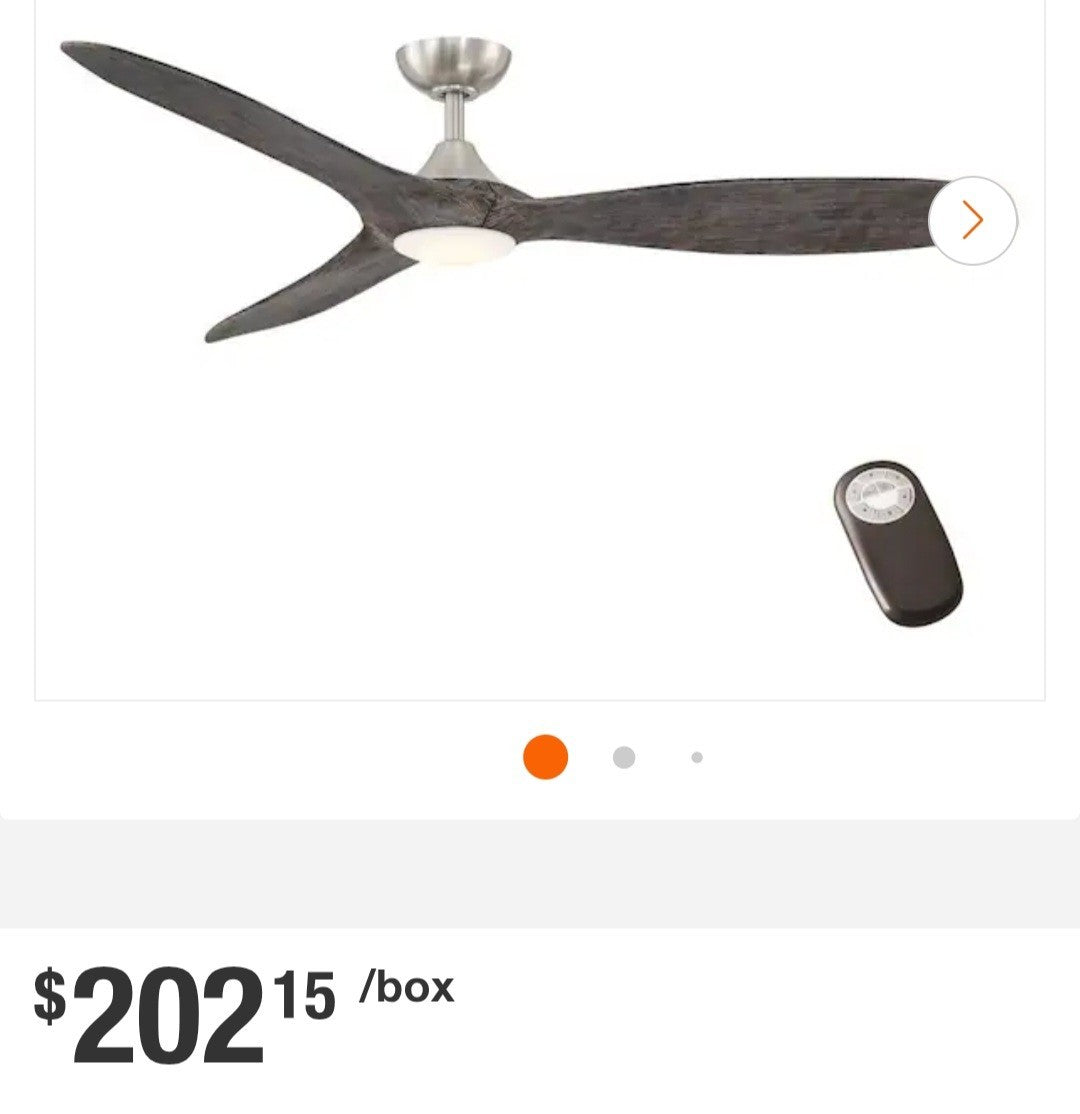Screen dimensions: 1080x1114
Task: Show the next product image
Action: 972,221
